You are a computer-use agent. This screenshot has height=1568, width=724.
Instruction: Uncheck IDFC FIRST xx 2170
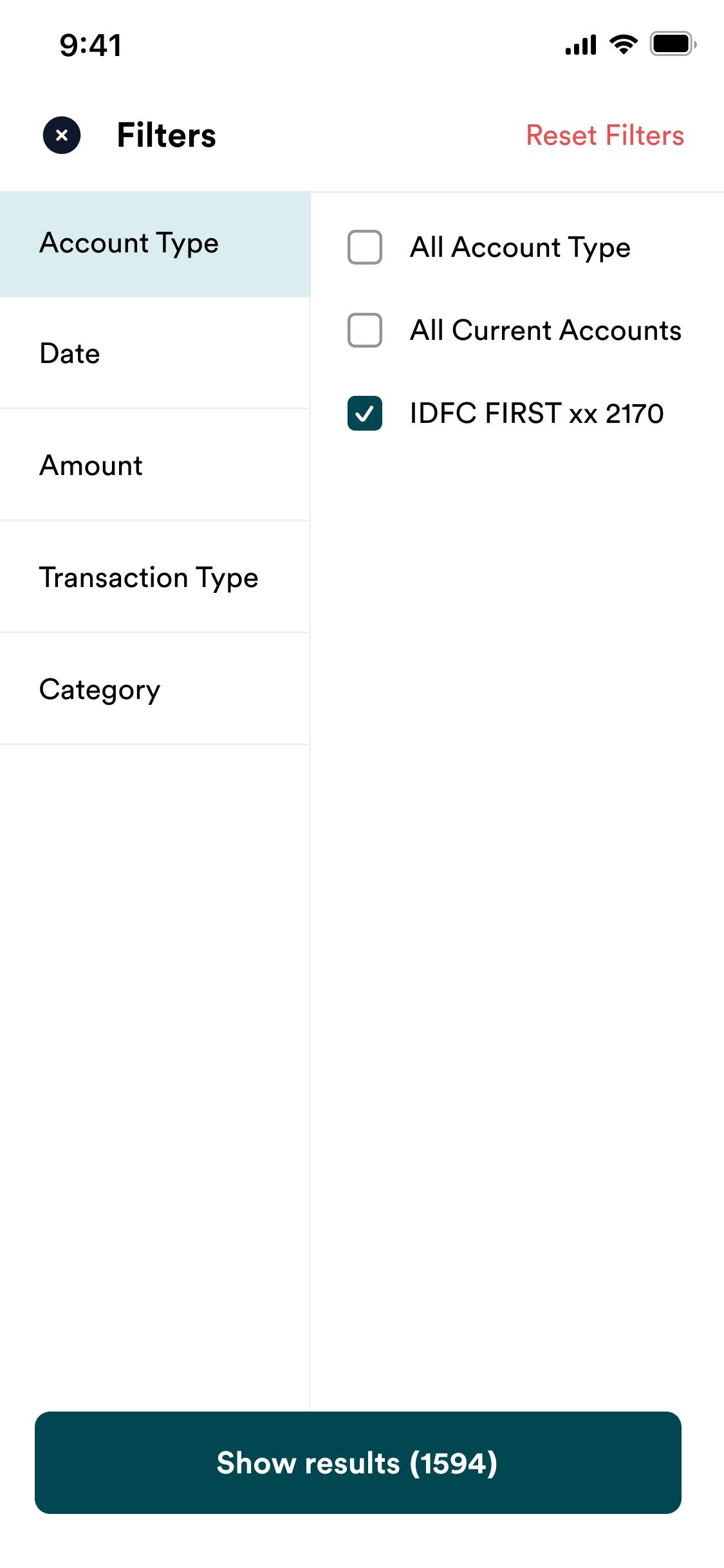(365, 413)
